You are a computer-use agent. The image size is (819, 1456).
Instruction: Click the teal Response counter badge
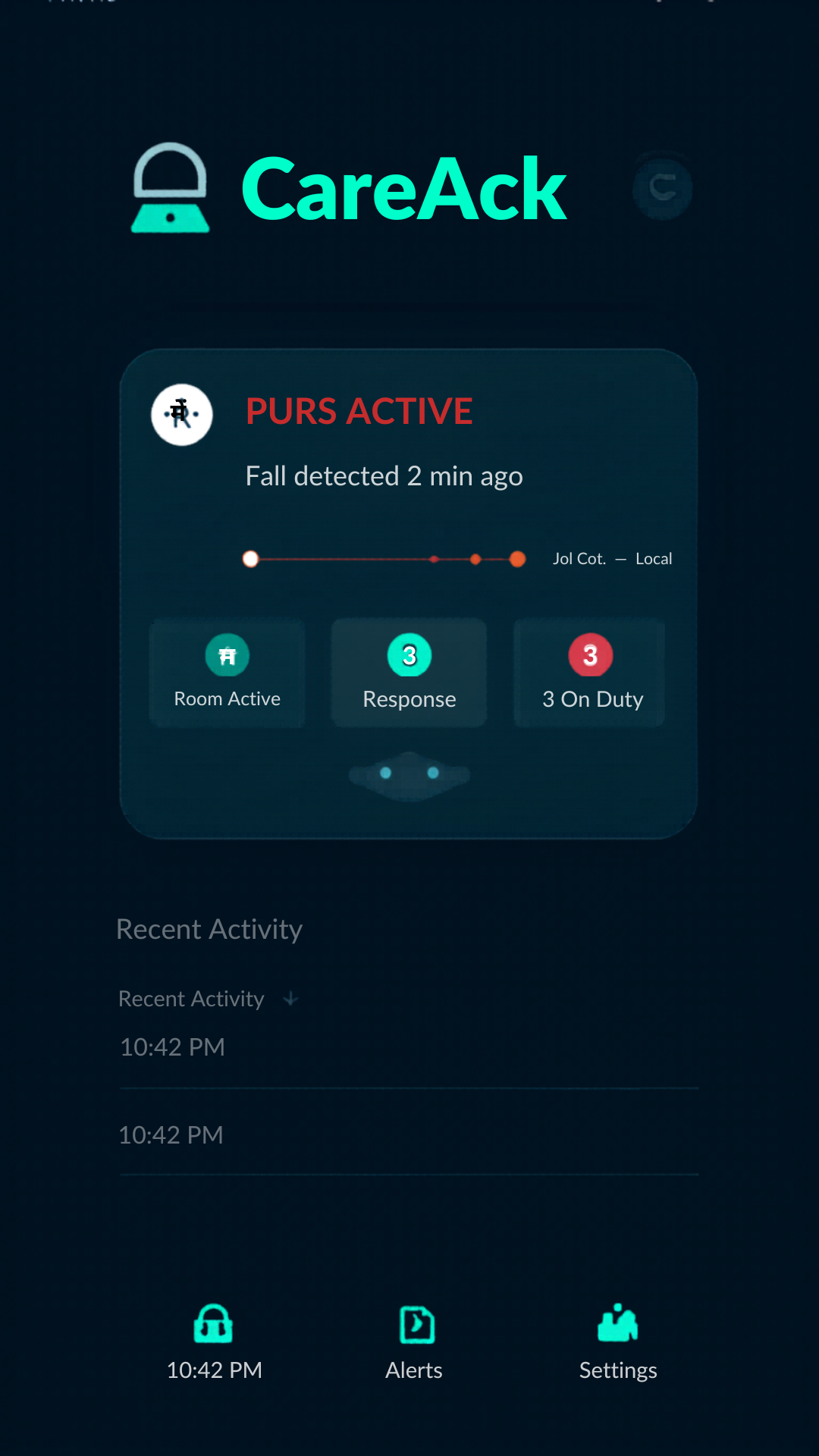[409, 655]
